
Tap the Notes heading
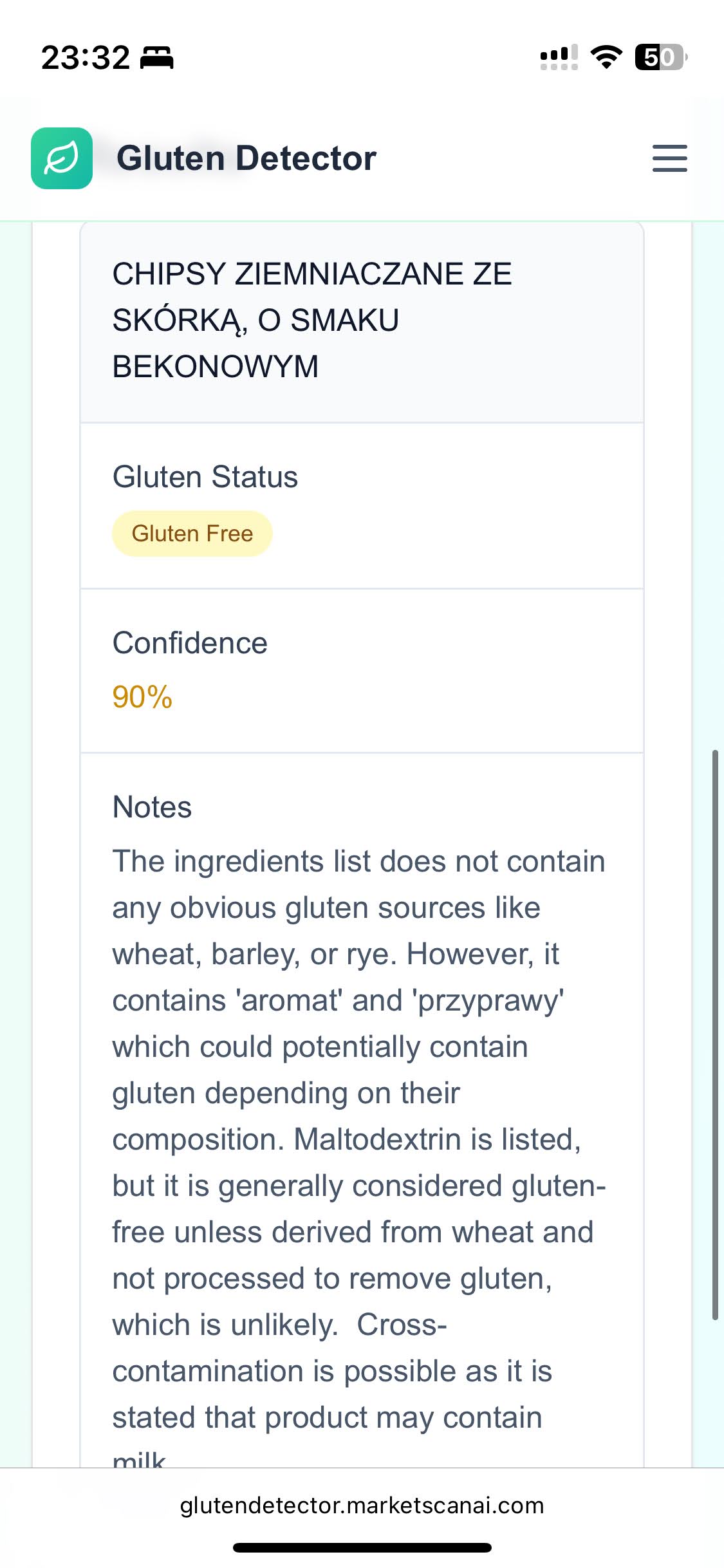[x=152, y=807]
